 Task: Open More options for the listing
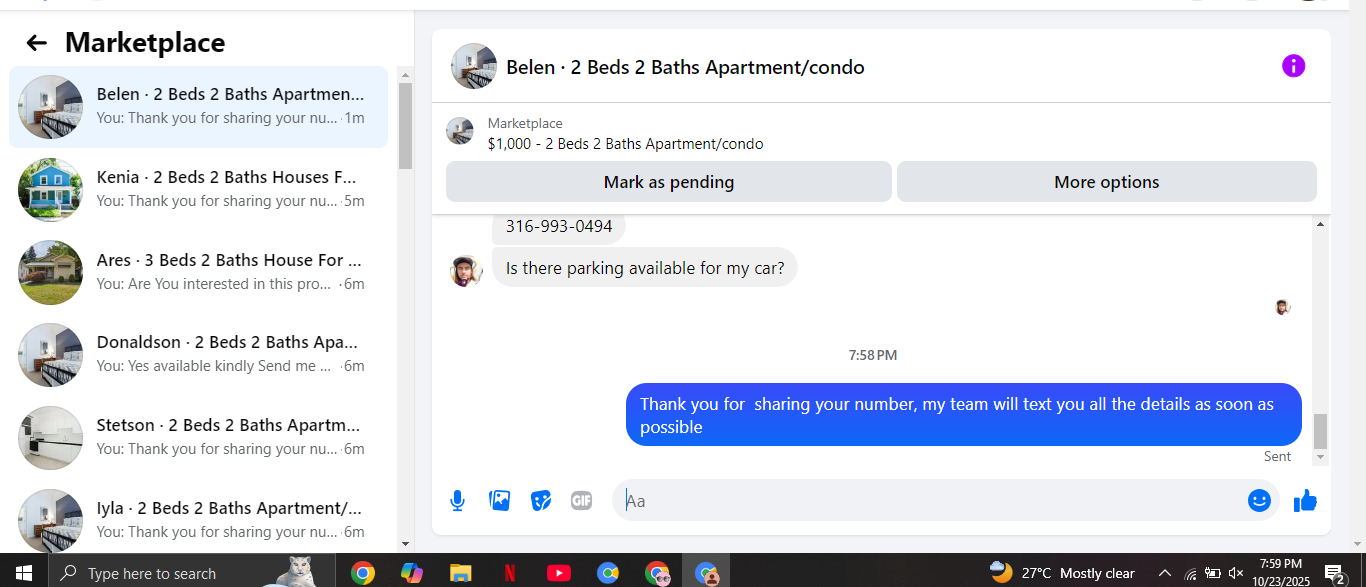[x=1106, y=182]
